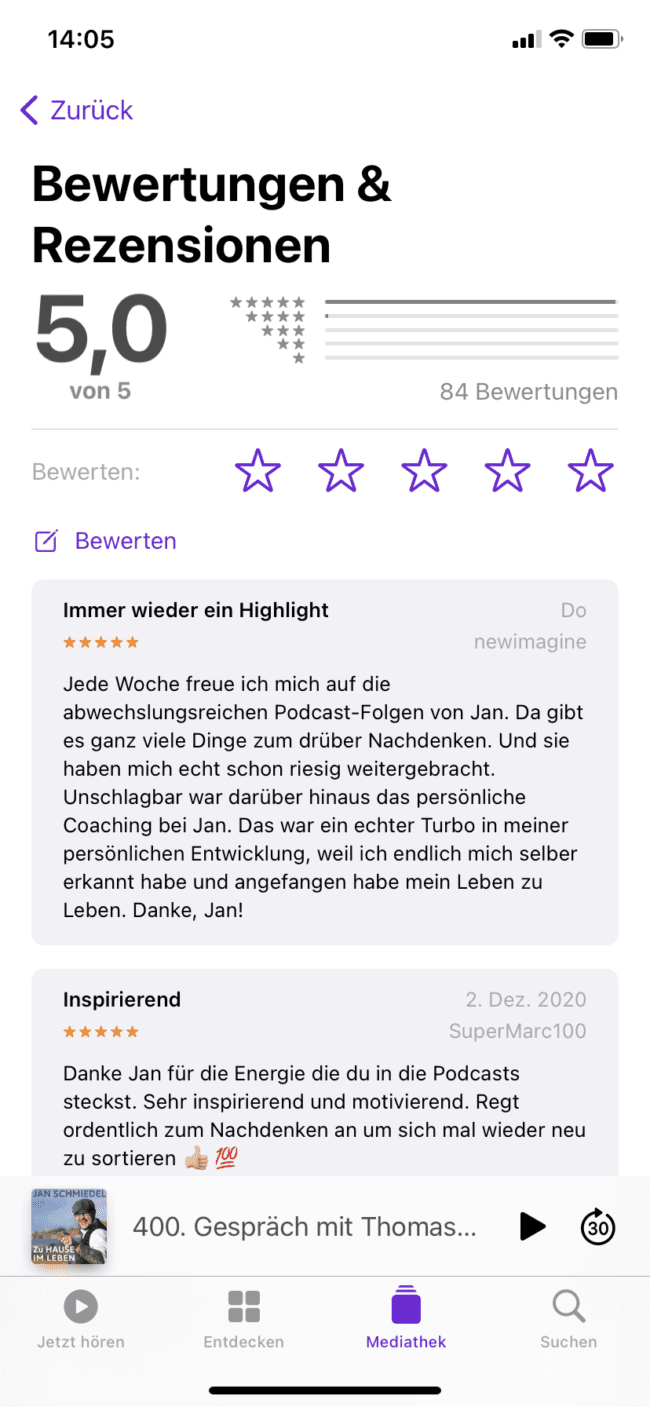Go back with the Zurück button

[x=76, y=110]
